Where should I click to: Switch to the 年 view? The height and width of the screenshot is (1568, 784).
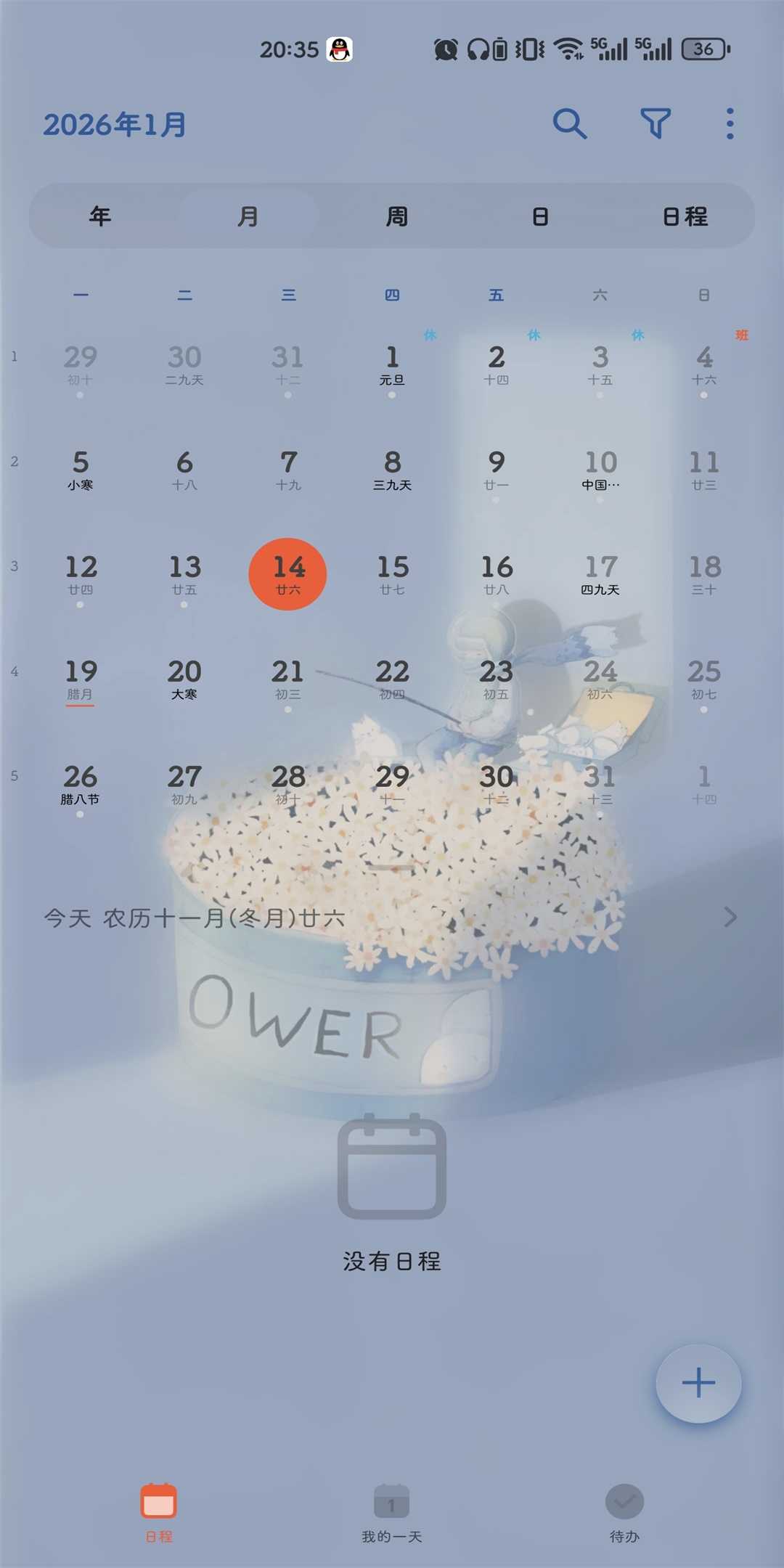tap(101, 216)
